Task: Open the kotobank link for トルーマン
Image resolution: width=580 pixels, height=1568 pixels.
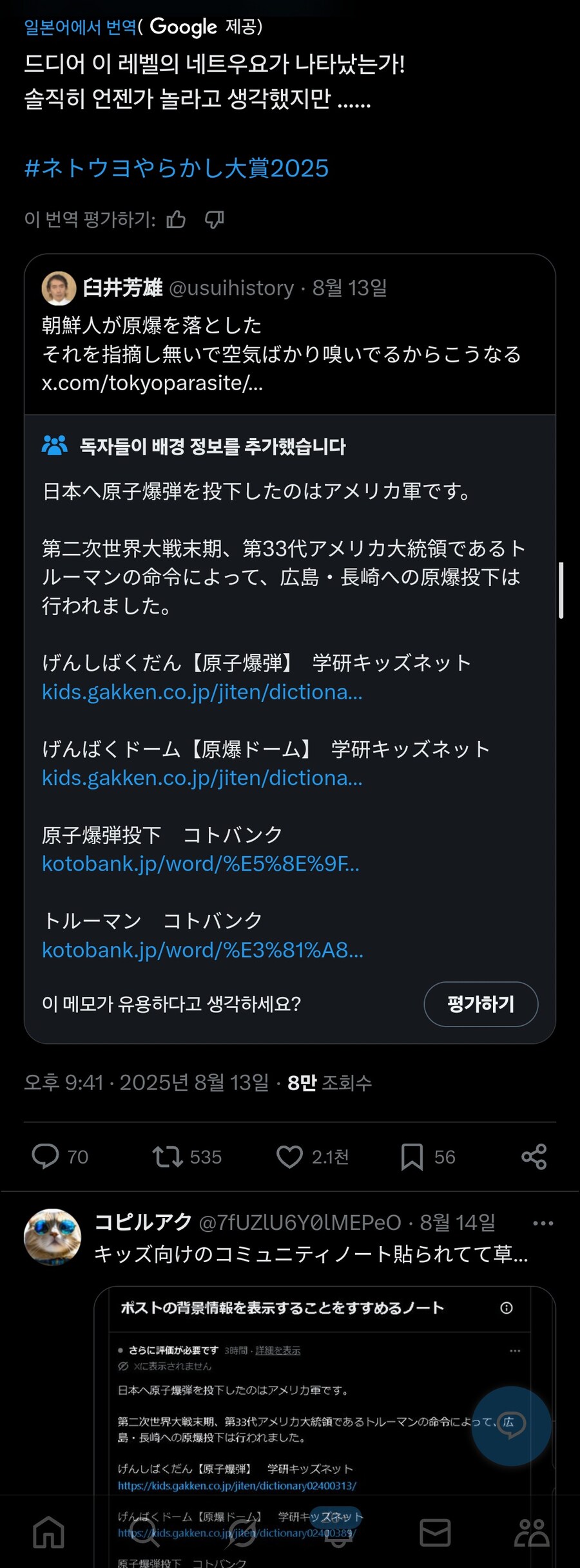Action: point(202,950)
